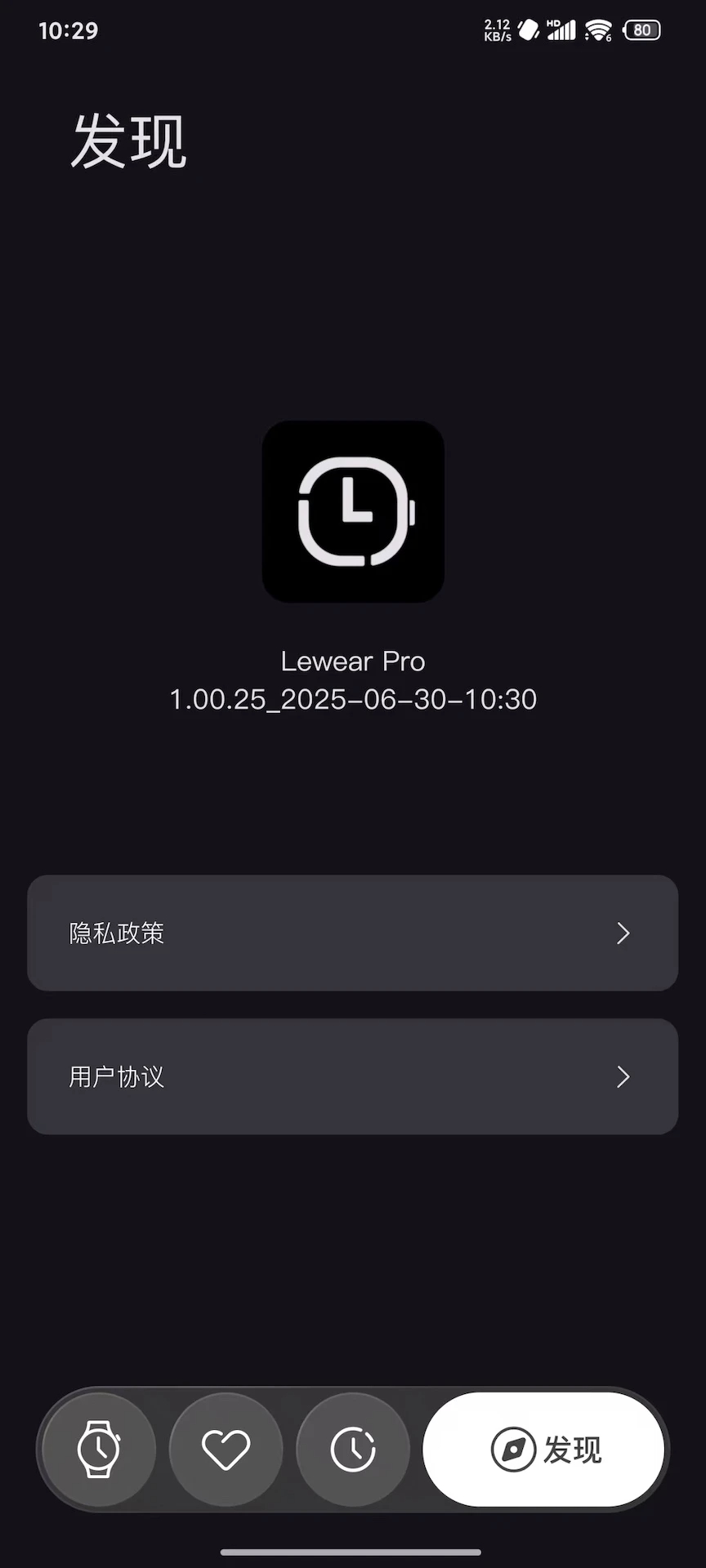Expand the 隐私政策 chevron arrow
This screenshot has height=1568, width=706.
click(623, 933)
